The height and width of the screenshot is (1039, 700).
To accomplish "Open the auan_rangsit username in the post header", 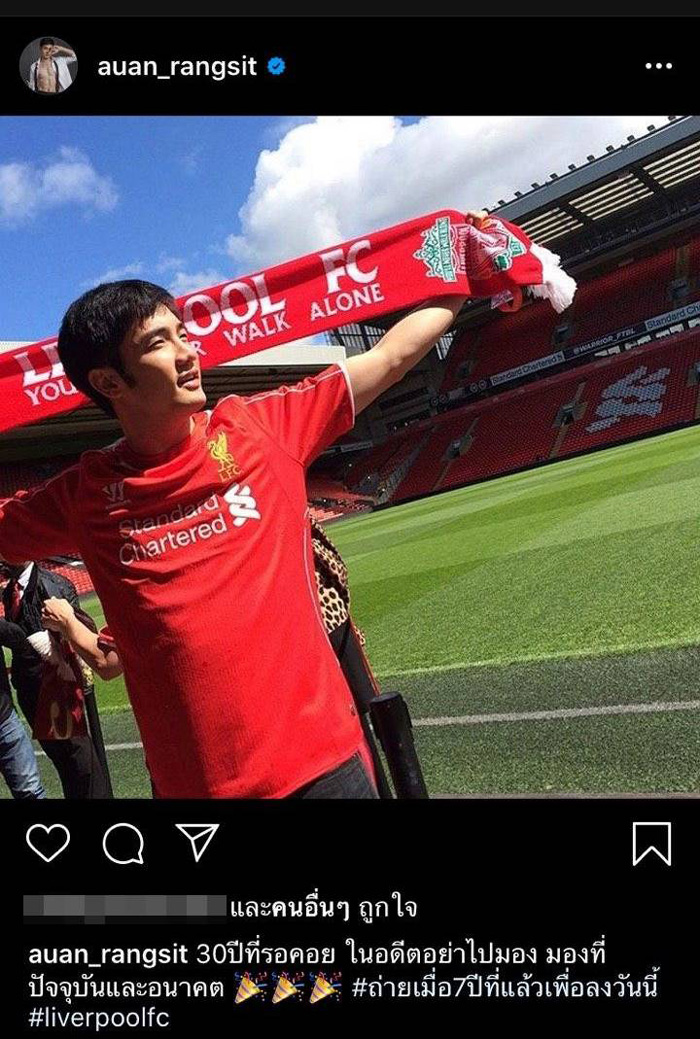I will tap(177, 67).
